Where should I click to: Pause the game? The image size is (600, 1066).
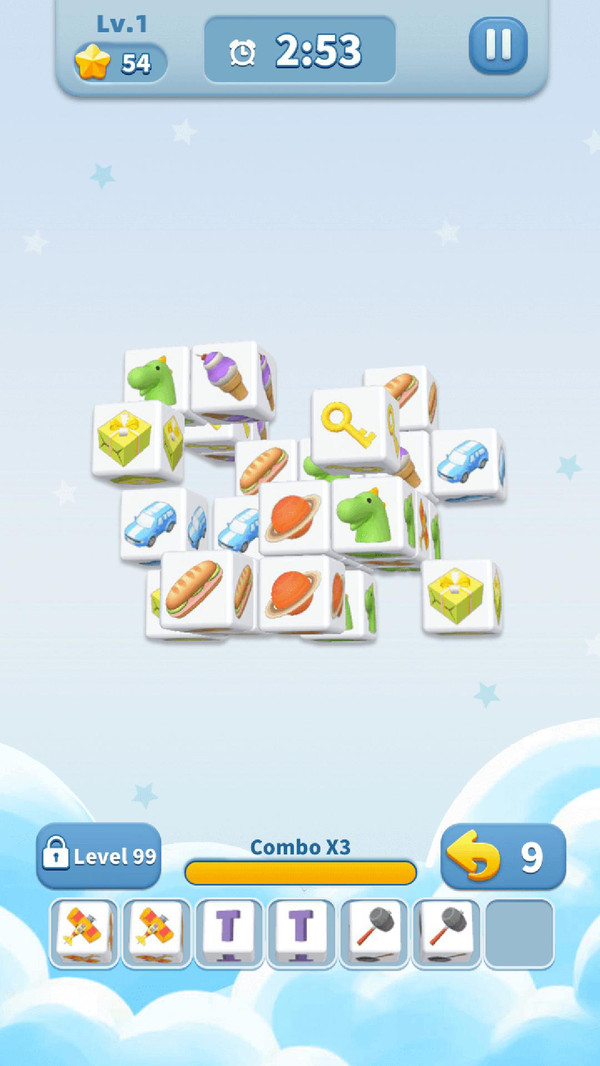tap(498, 45)
